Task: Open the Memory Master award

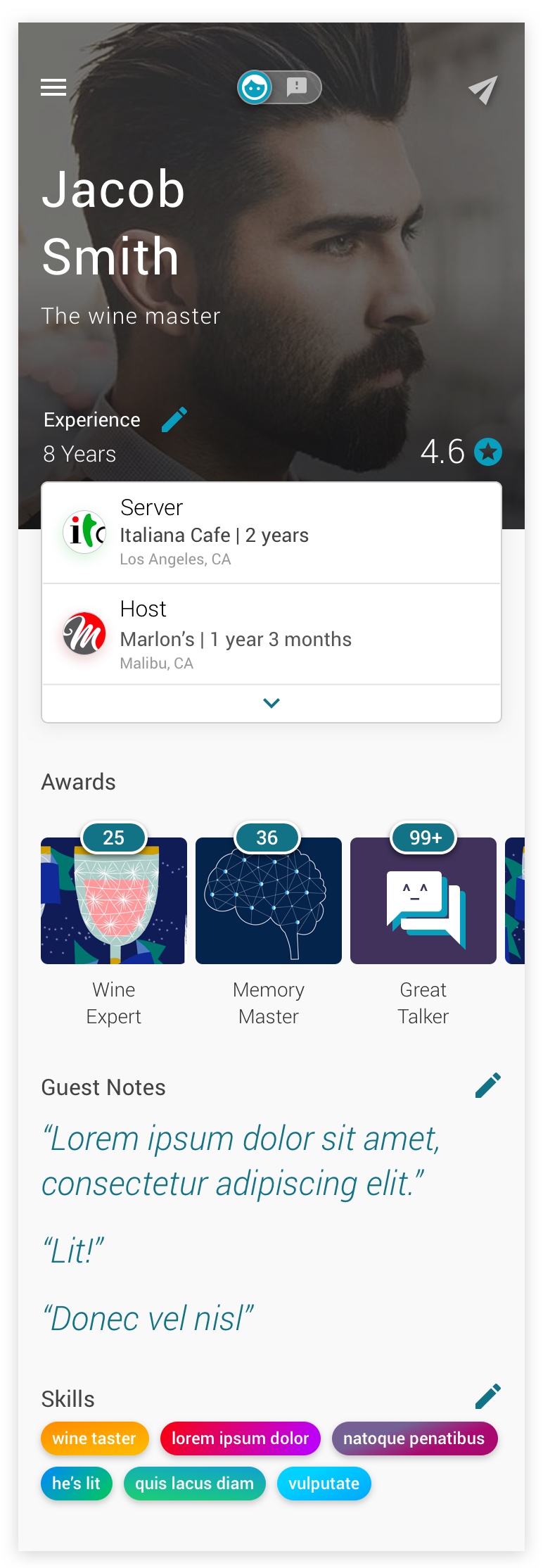Action: (x=268, y=901)
